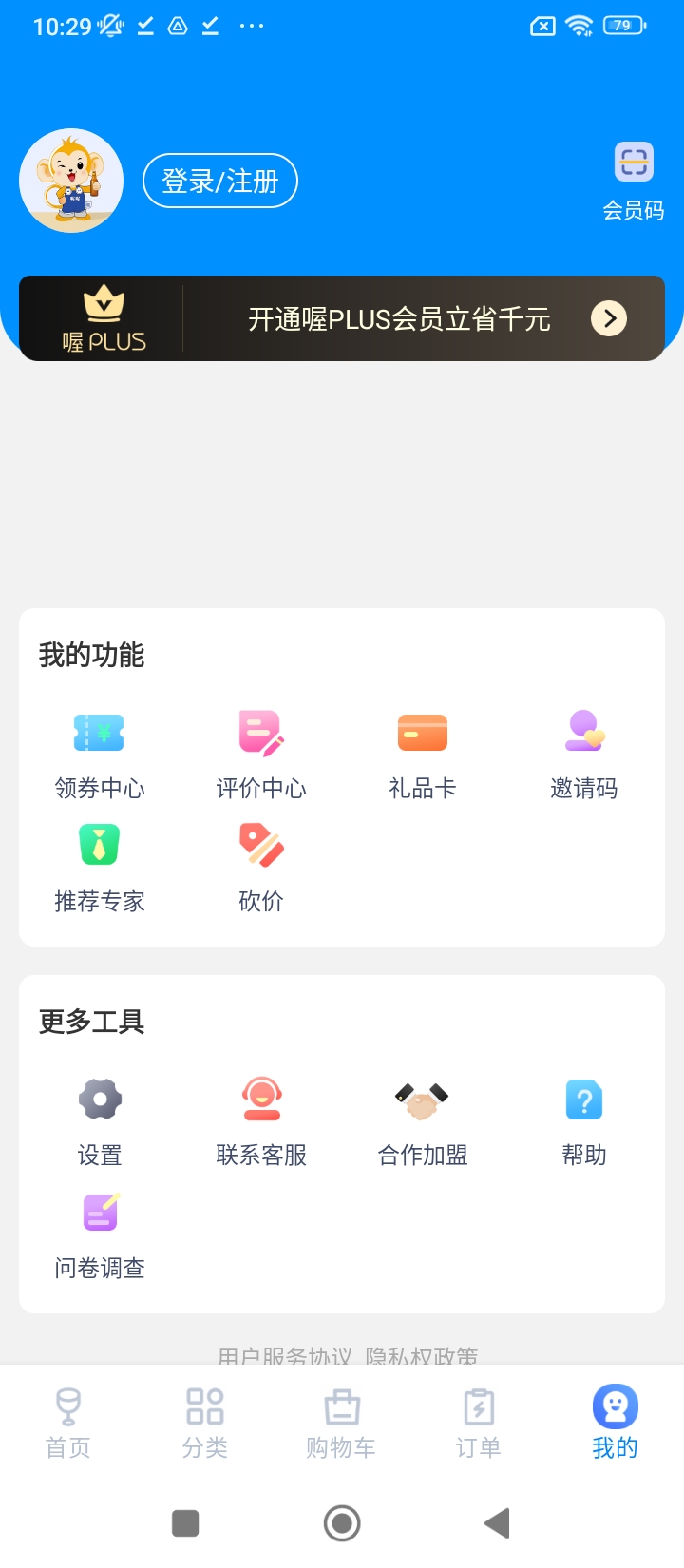The width and height of the screenshot is (684, 1568).
Task: Tap the 登录/注册 login button
Action: [x=220, y=181]
